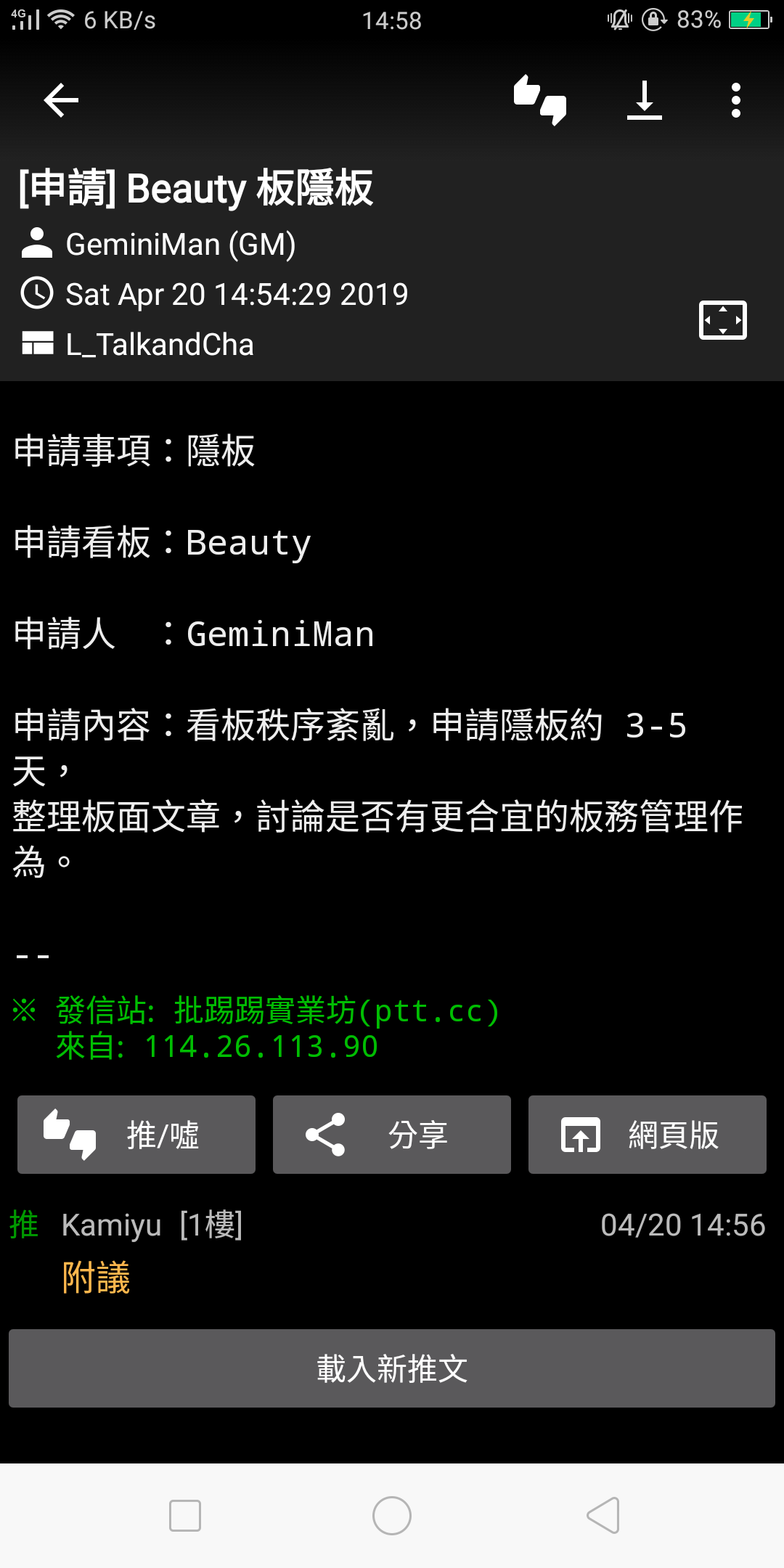
Task: Share this post via 分享
Action: click(392, 1135)
